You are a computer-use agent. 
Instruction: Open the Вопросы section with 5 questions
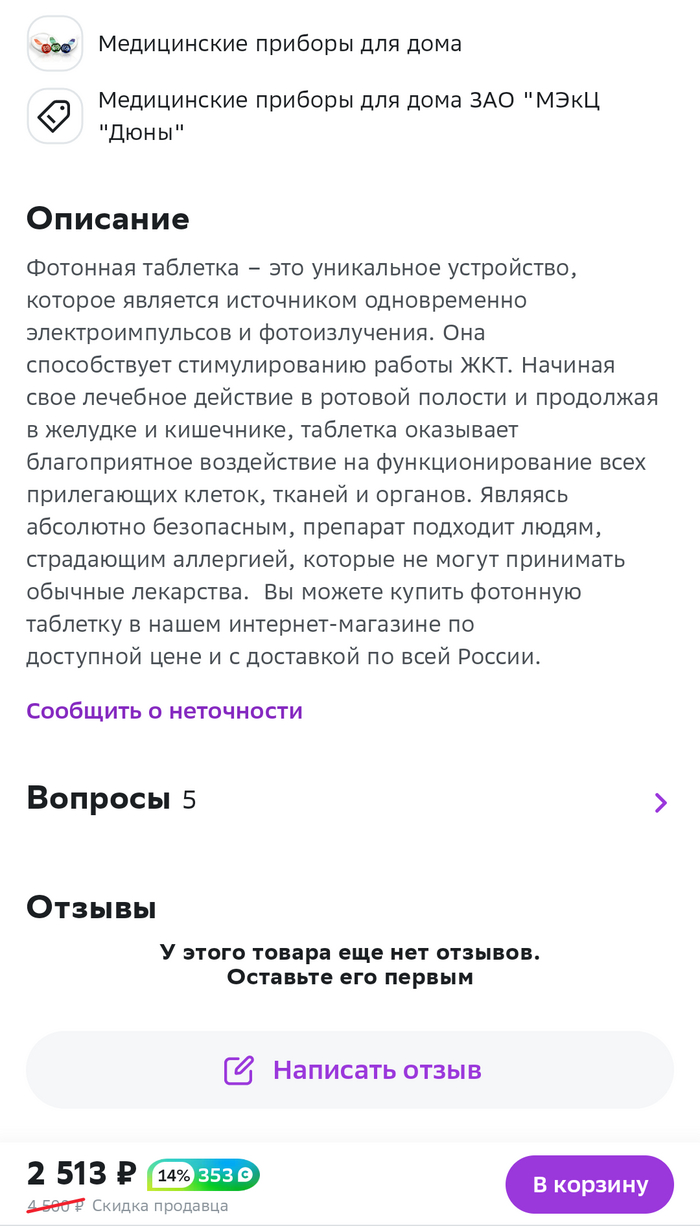[348, 800]
